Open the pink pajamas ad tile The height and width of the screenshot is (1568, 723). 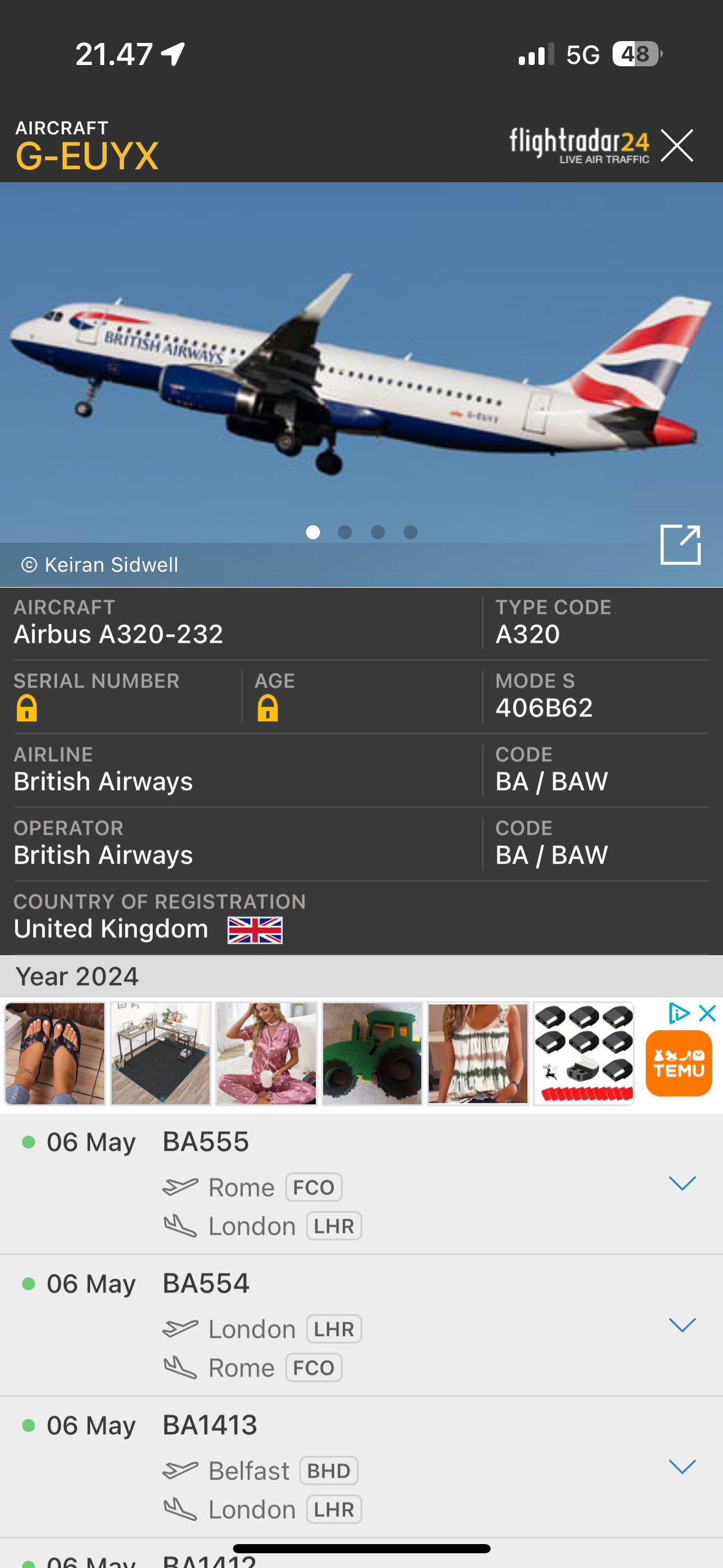tap(266, 1053)
